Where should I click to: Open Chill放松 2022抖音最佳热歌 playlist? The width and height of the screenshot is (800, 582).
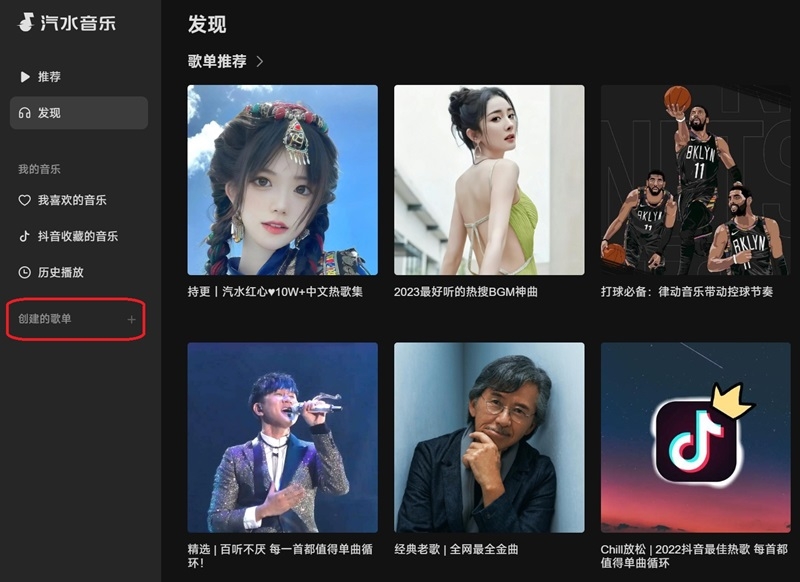coord(695,437)
